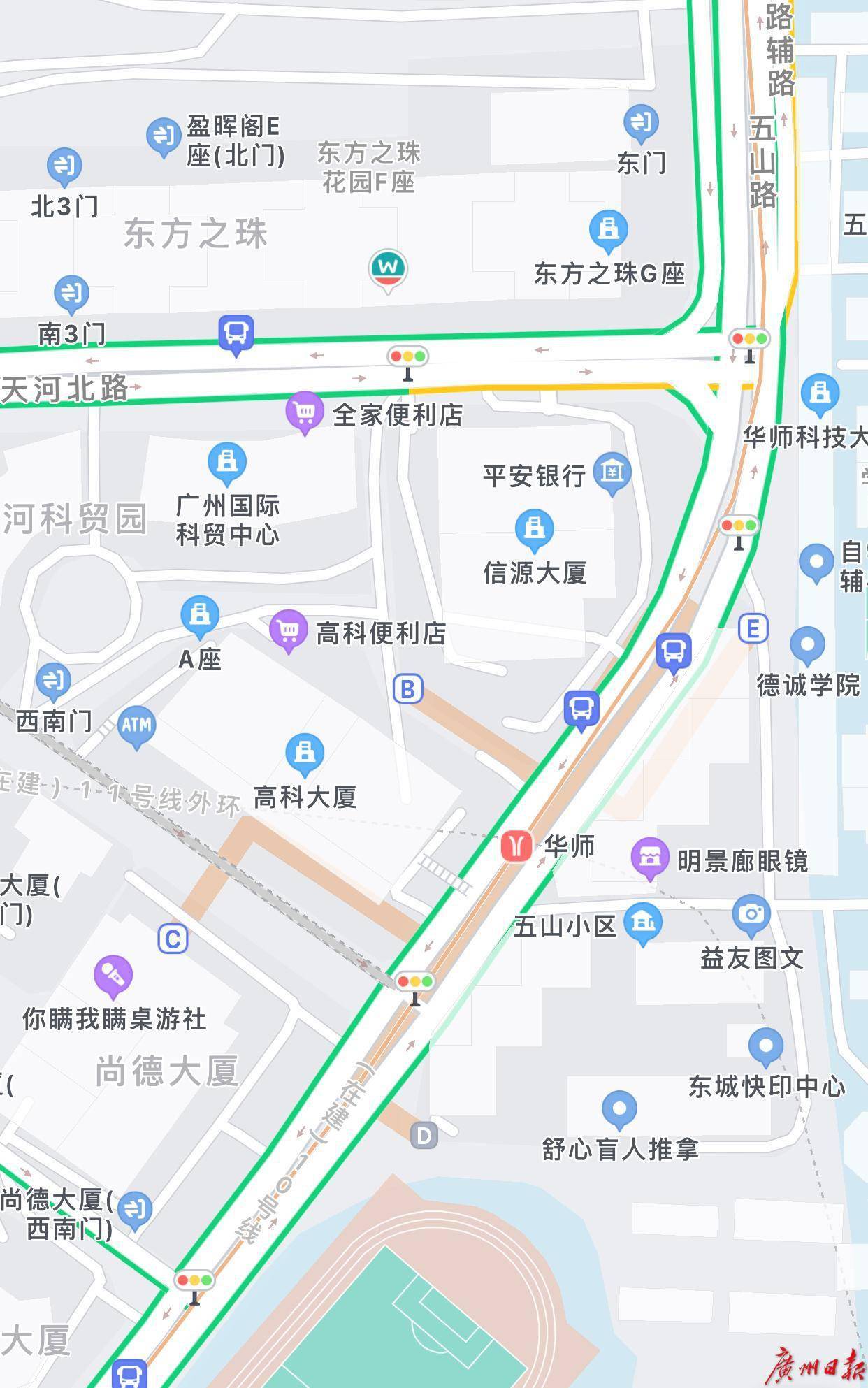Open the 全家便利店 shopping cart marker
This screenshot has width=868, height=1388.
[305, 411]
